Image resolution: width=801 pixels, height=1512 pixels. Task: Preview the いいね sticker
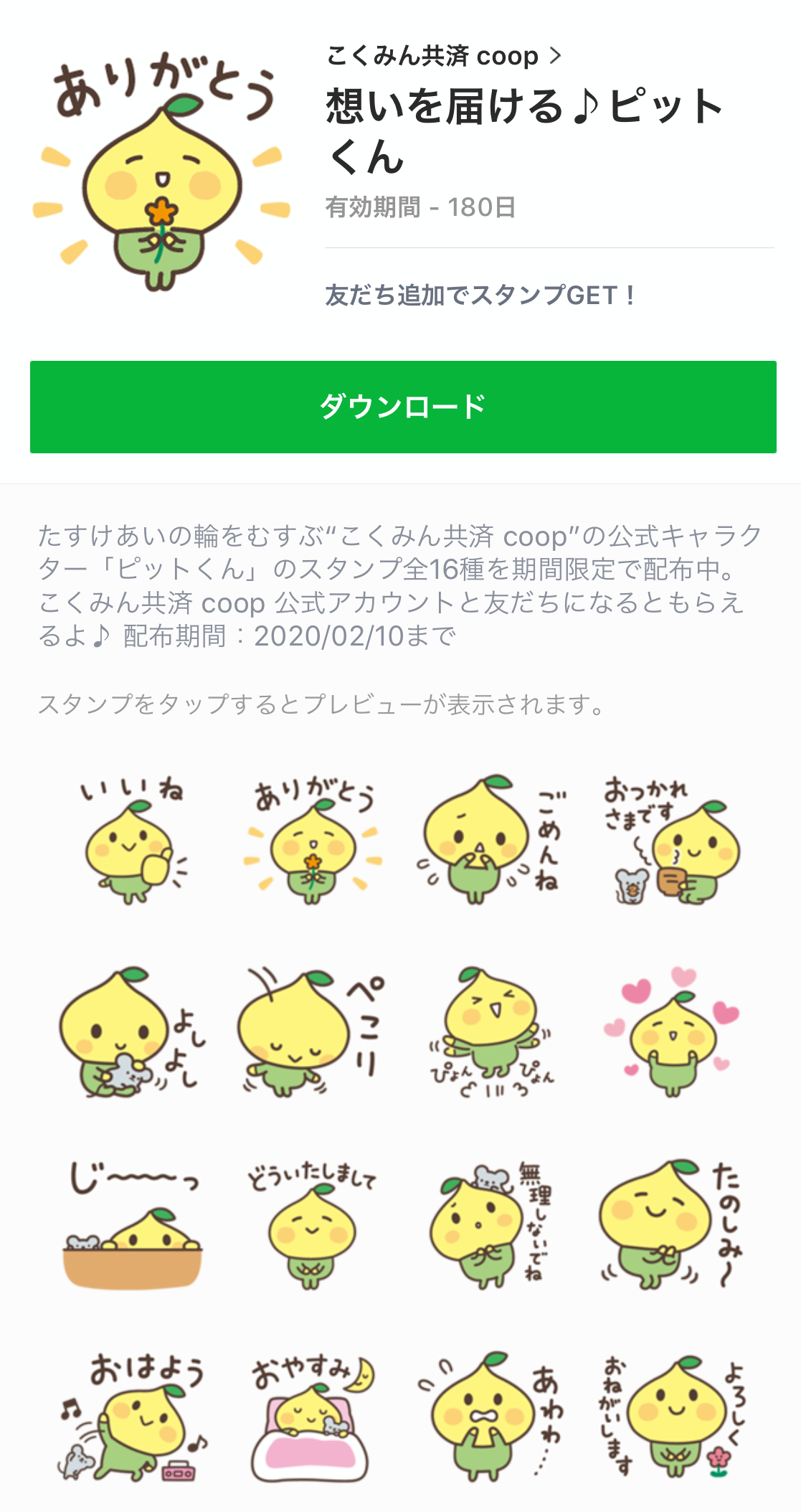click(x=131, y=841)
